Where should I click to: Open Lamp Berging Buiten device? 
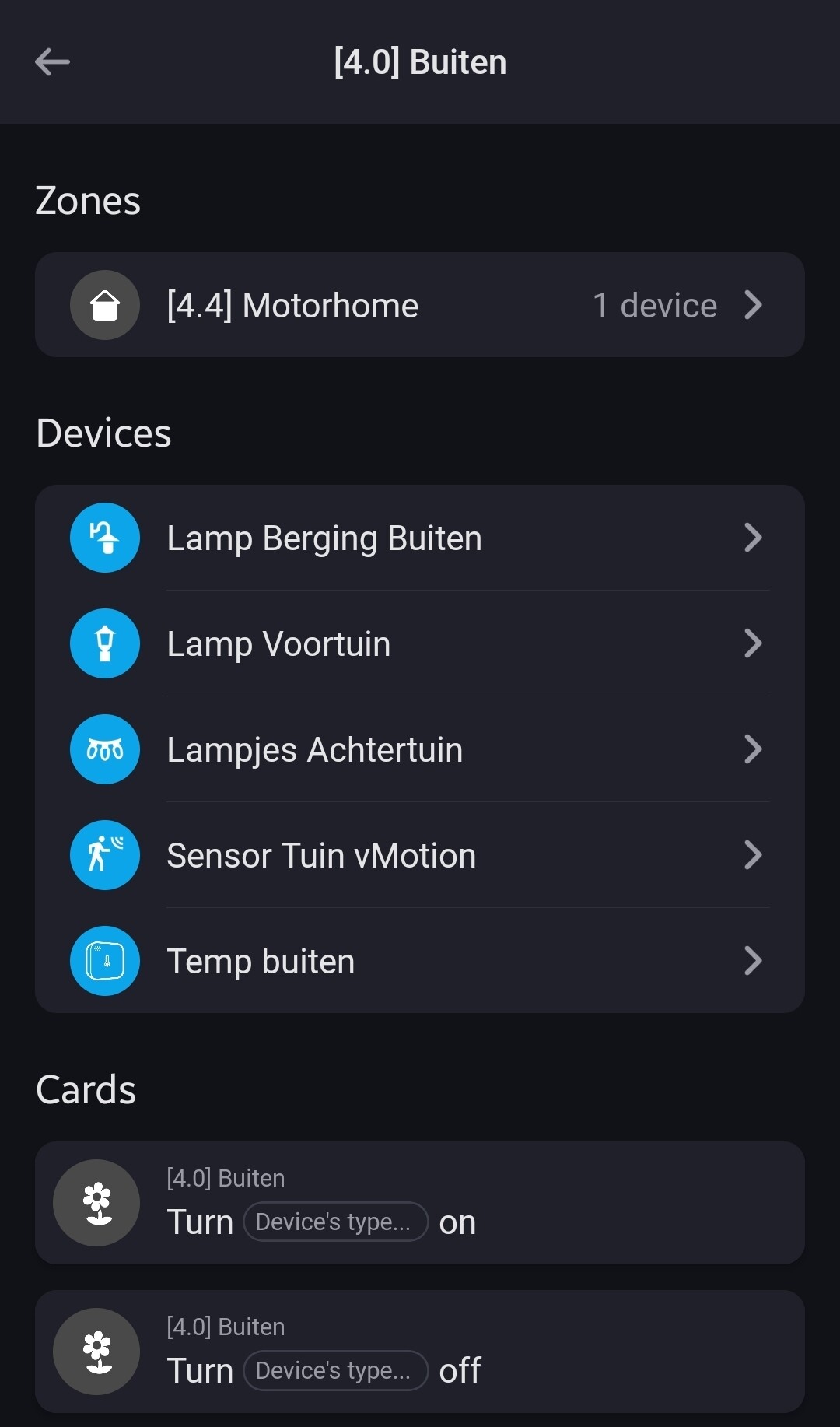420,538
